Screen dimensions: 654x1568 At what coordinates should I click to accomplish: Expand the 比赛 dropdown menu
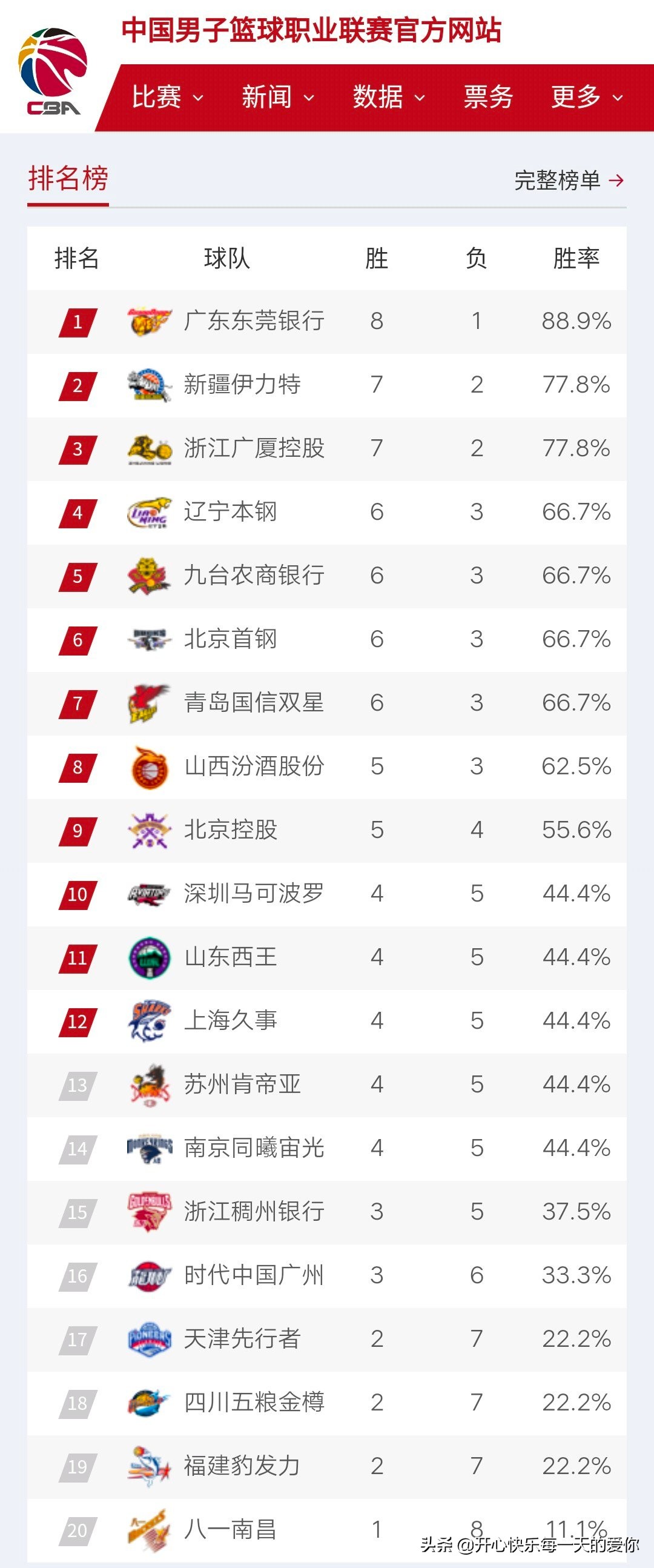[167, 97]
